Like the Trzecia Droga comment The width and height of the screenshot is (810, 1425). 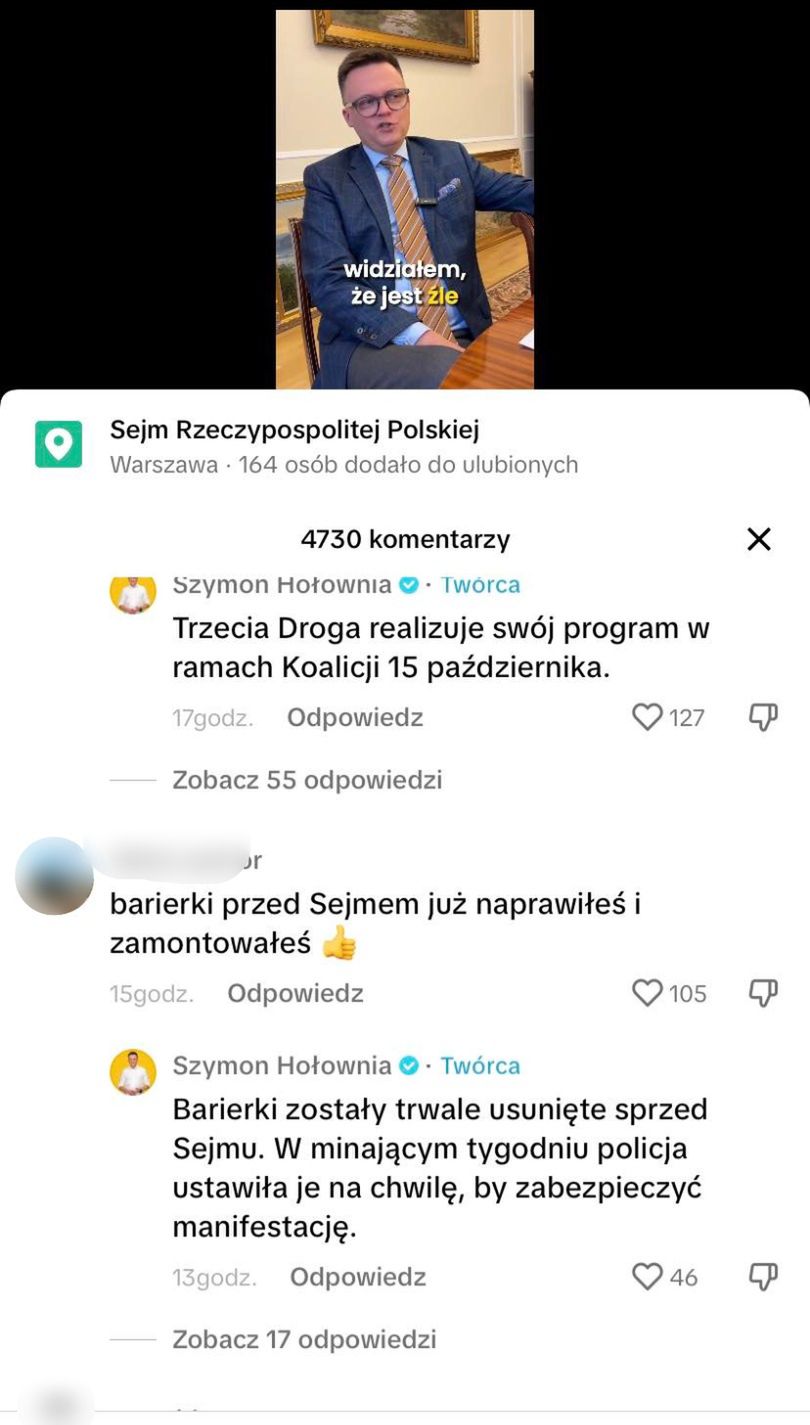648,717
